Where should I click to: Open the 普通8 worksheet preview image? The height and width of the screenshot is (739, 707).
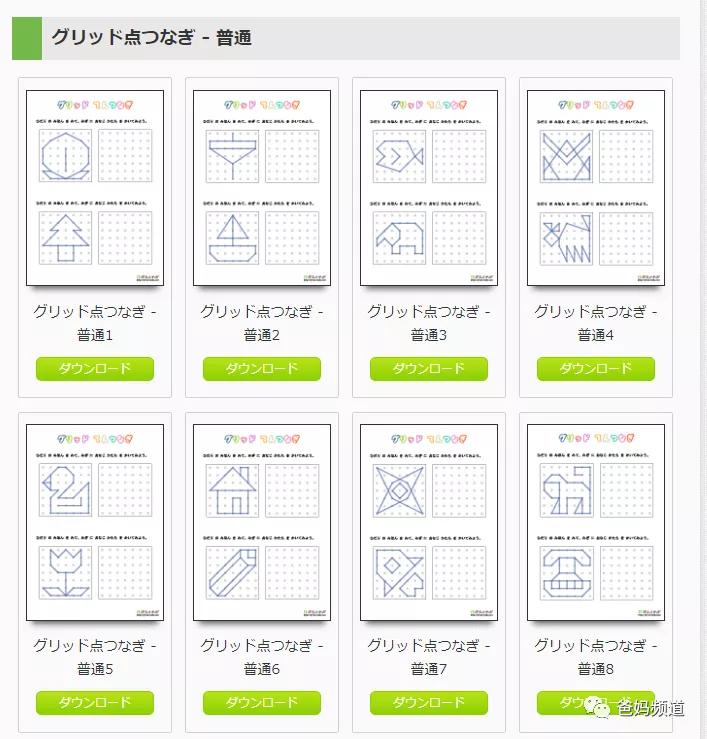[596, 521]
